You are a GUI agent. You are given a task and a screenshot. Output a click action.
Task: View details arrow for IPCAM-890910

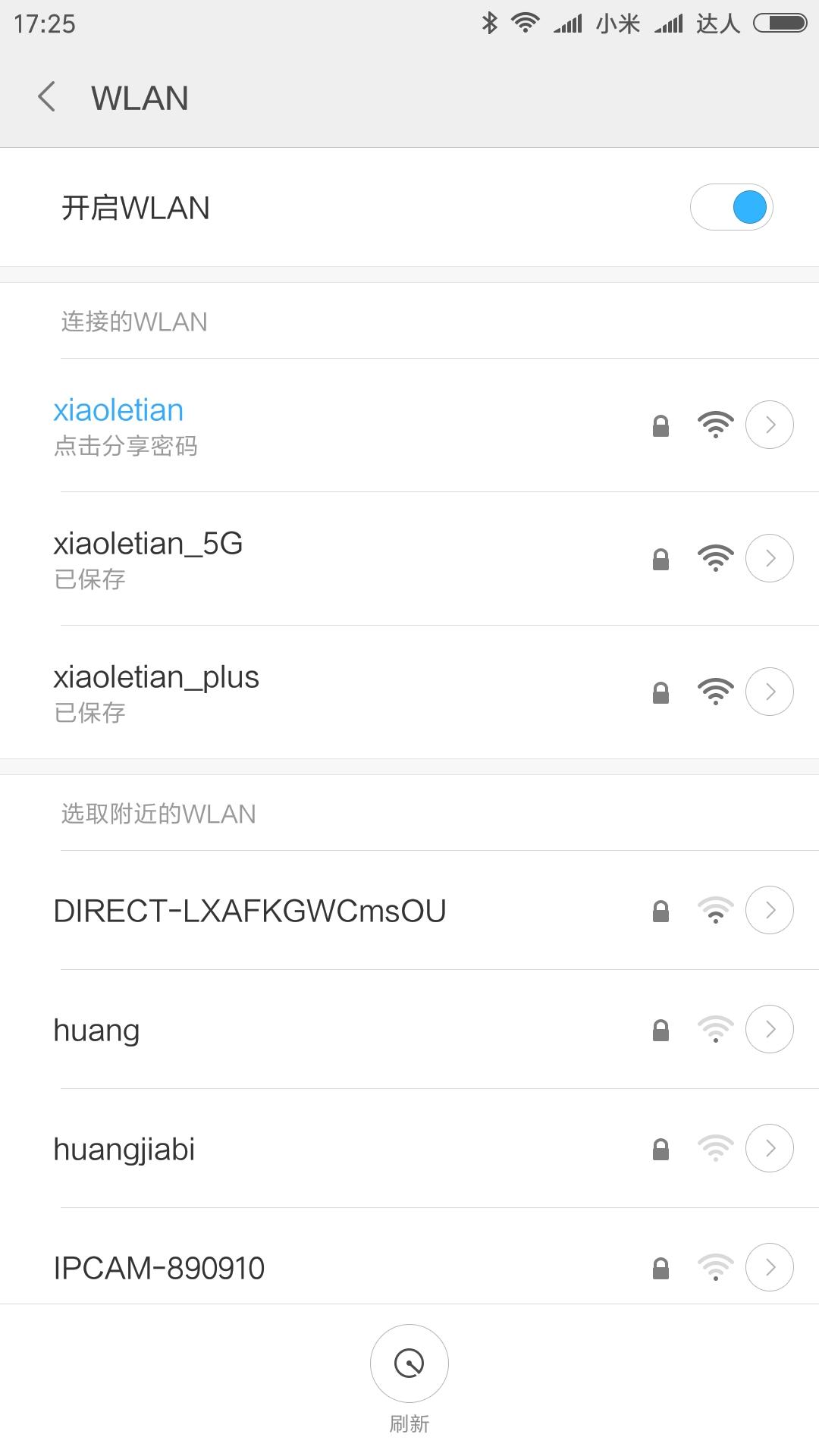click(x=769, y=1267)
